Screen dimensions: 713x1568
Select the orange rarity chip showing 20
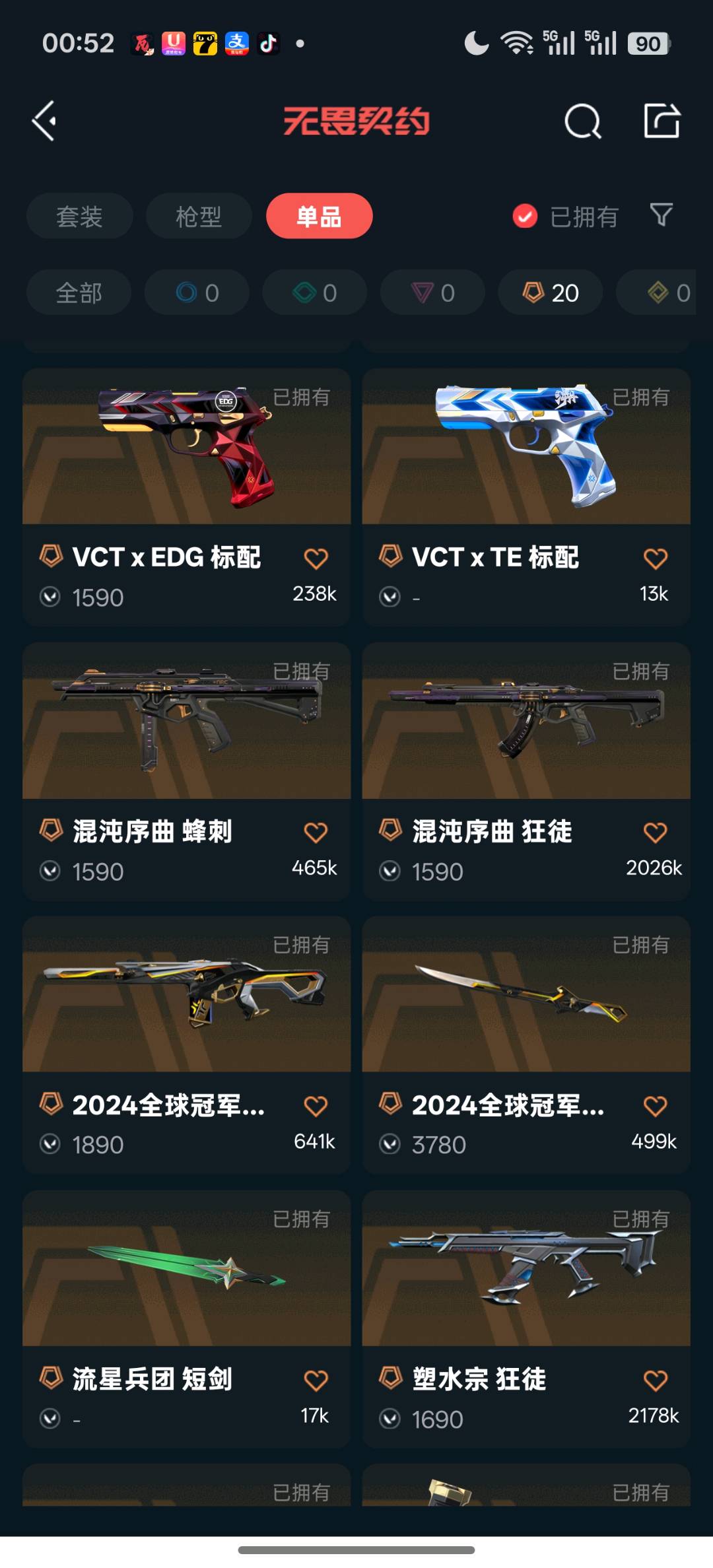(x=550, y=292)
